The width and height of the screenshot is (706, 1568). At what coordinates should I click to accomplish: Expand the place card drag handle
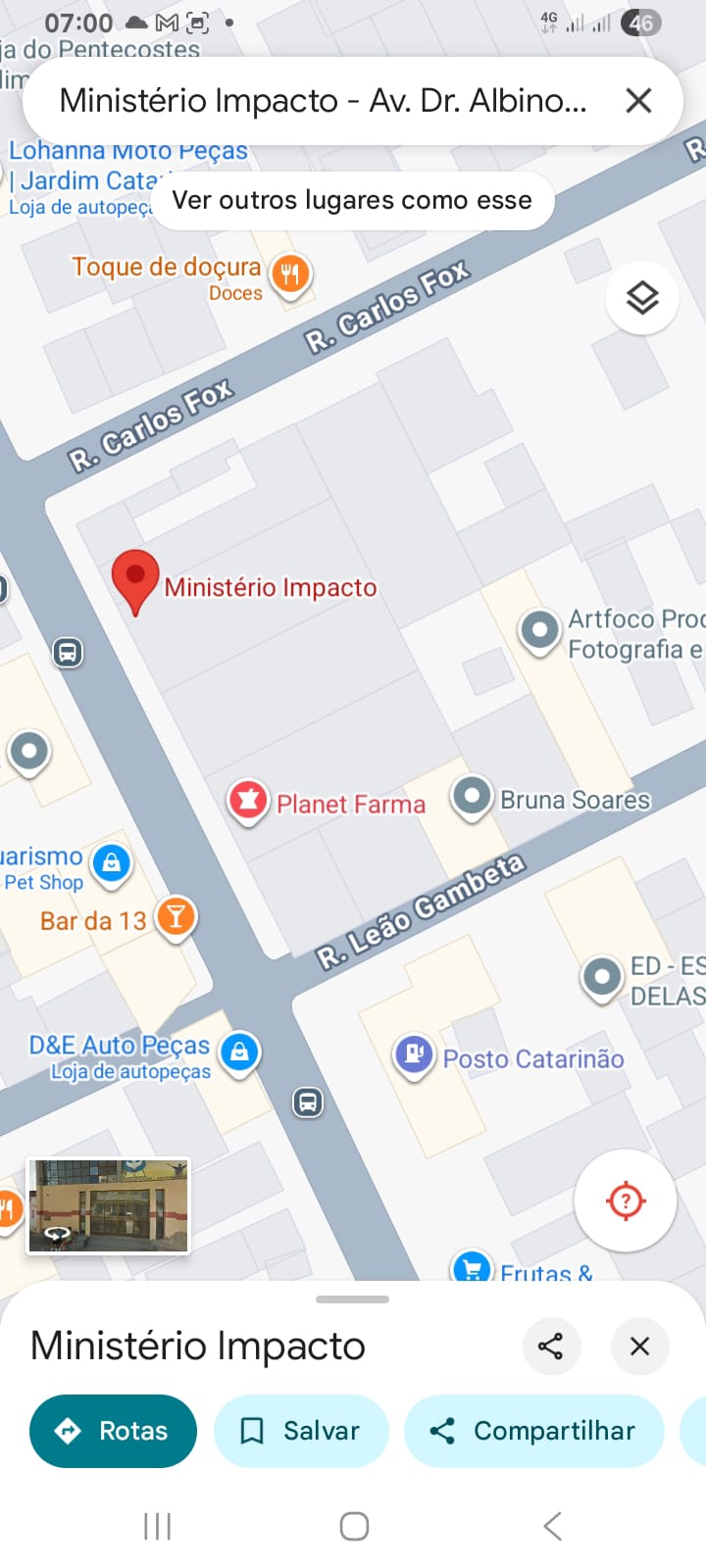pos(352,1299)
